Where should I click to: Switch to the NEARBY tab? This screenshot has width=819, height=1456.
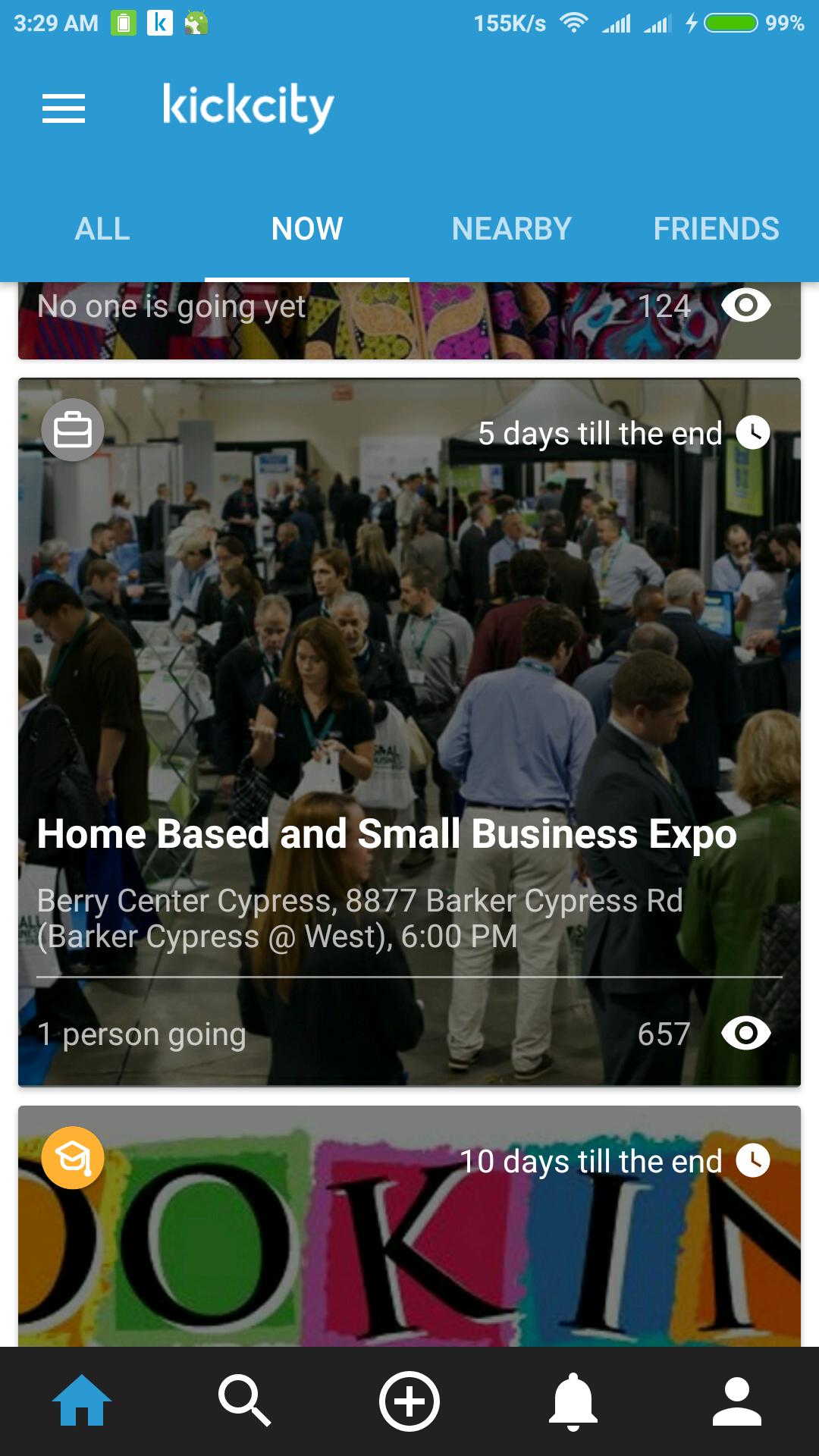pyautogui.click(x=512, y=229)
